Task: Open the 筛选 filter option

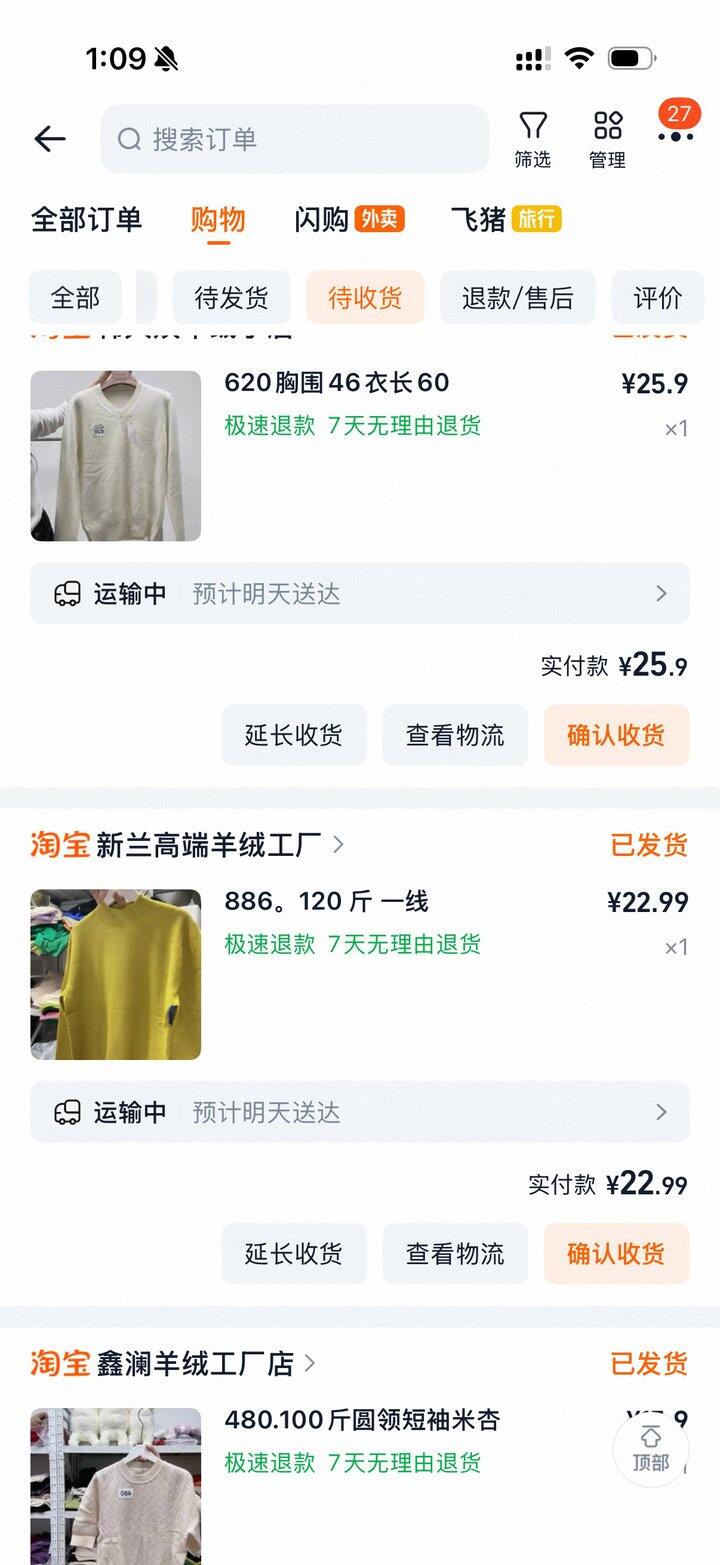Action: coord(532,139)
